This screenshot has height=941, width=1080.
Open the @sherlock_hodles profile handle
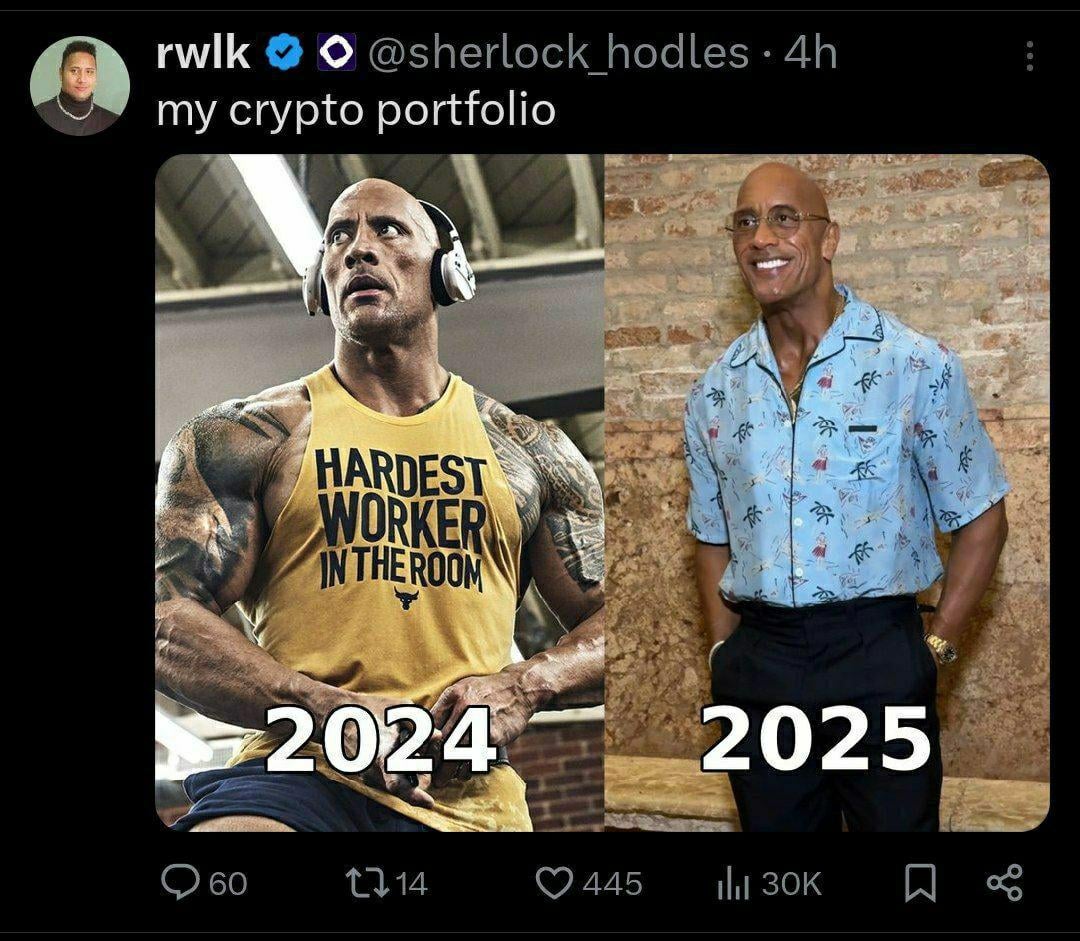pos(558,54)
